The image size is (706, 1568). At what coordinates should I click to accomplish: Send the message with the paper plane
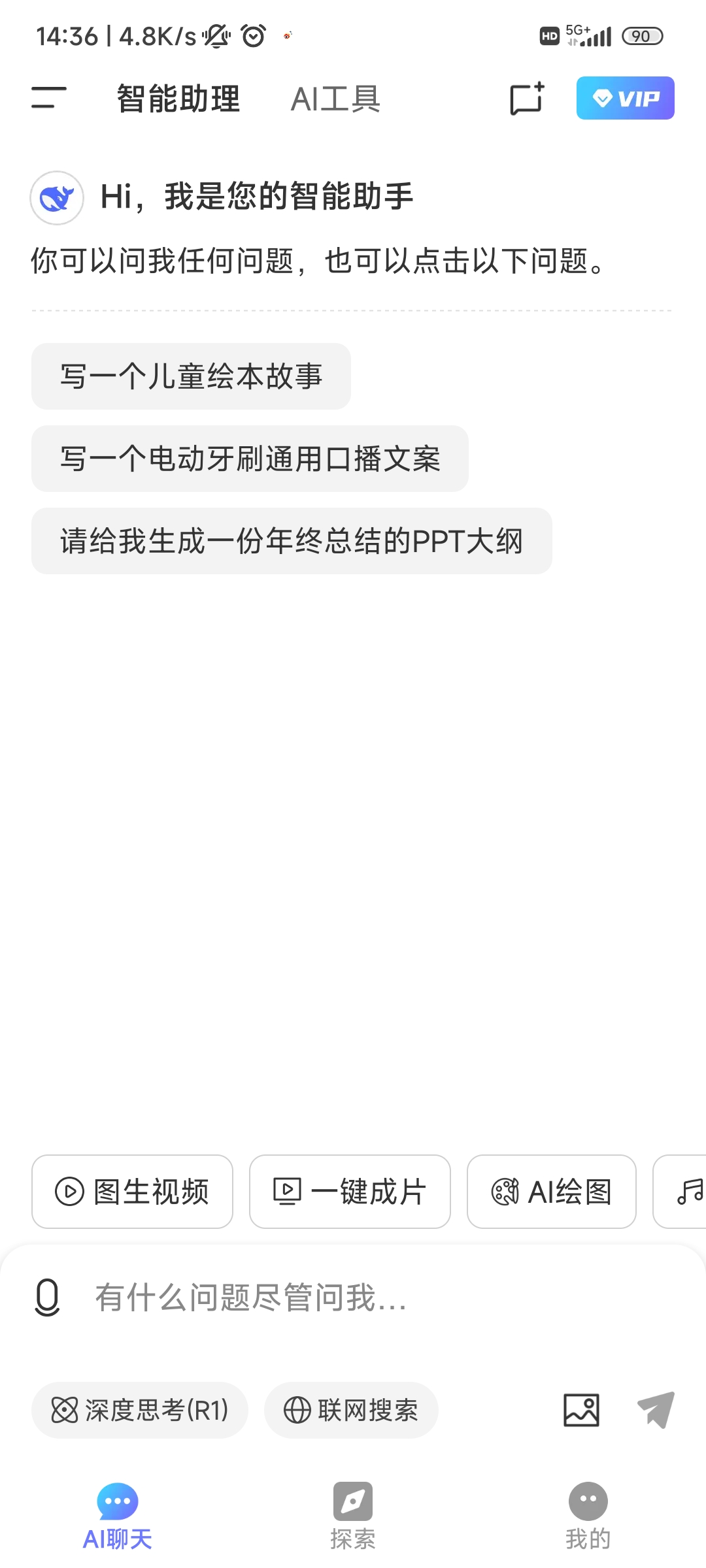point(656,1410)
